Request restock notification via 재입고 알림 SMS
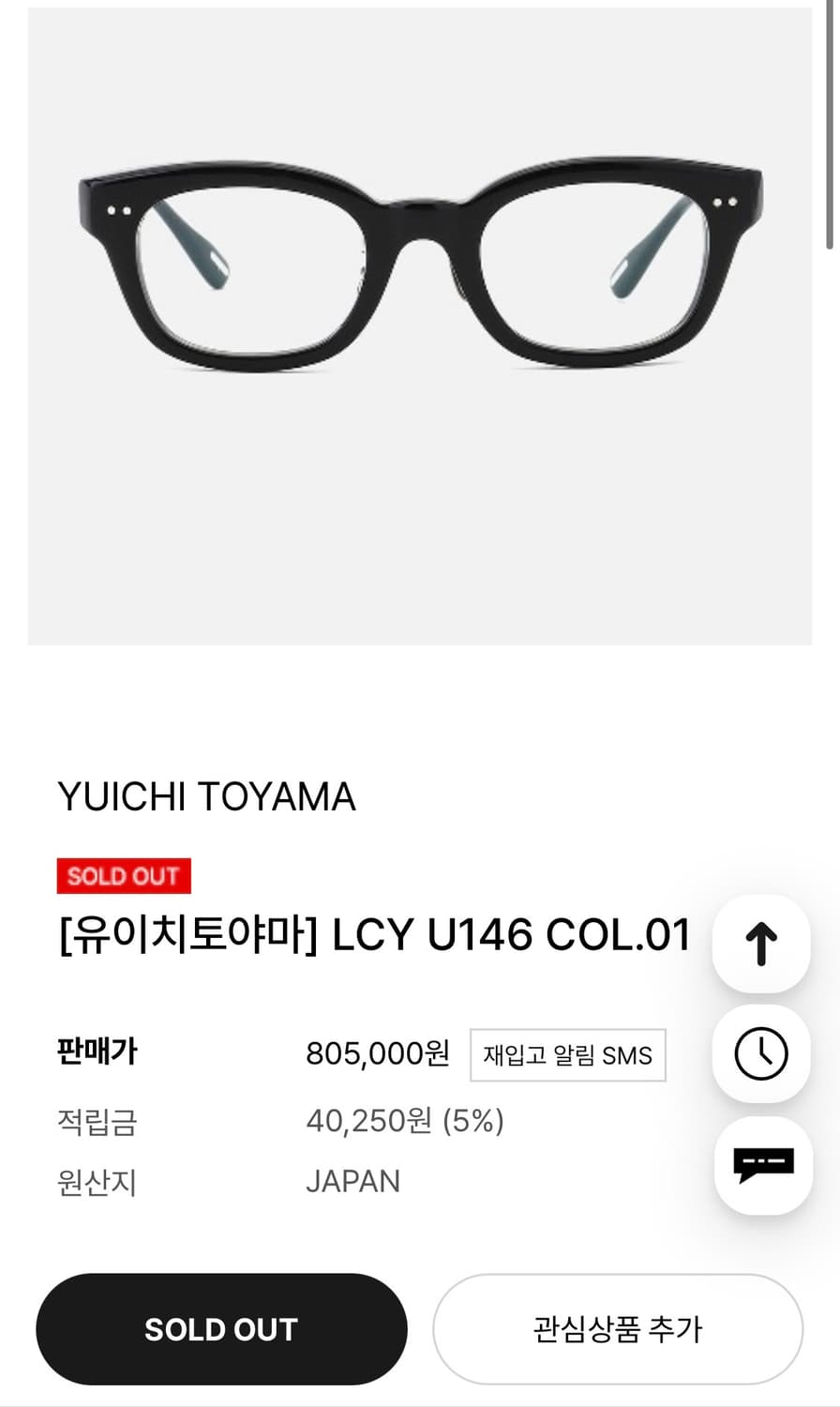Viewport: 840px width, 1407px height. pos(567,1055)
